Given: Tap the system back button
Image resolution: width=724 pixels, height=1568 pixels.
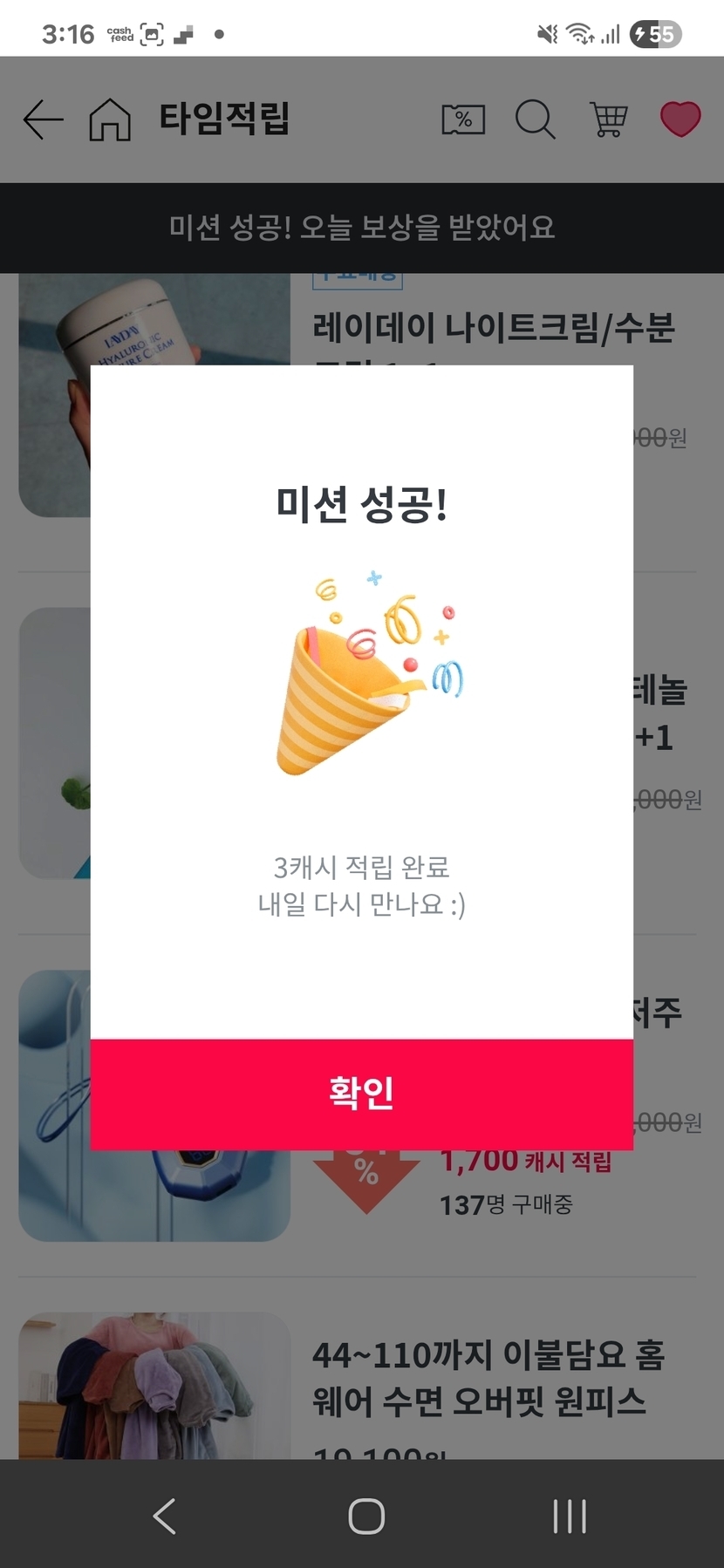Looking at the screenshot, I should point(165,1516).
